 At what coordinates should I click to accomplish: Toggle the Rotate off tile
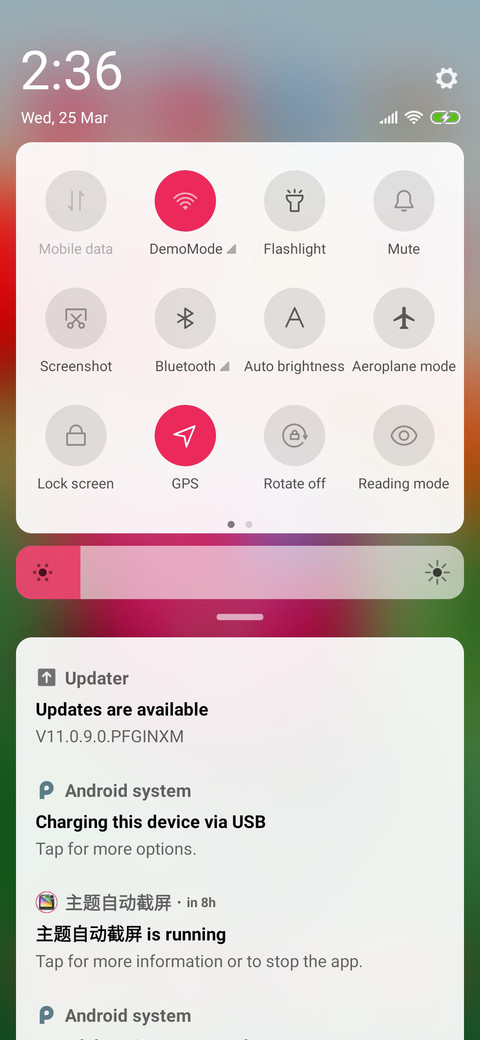(x=294, y=436)
